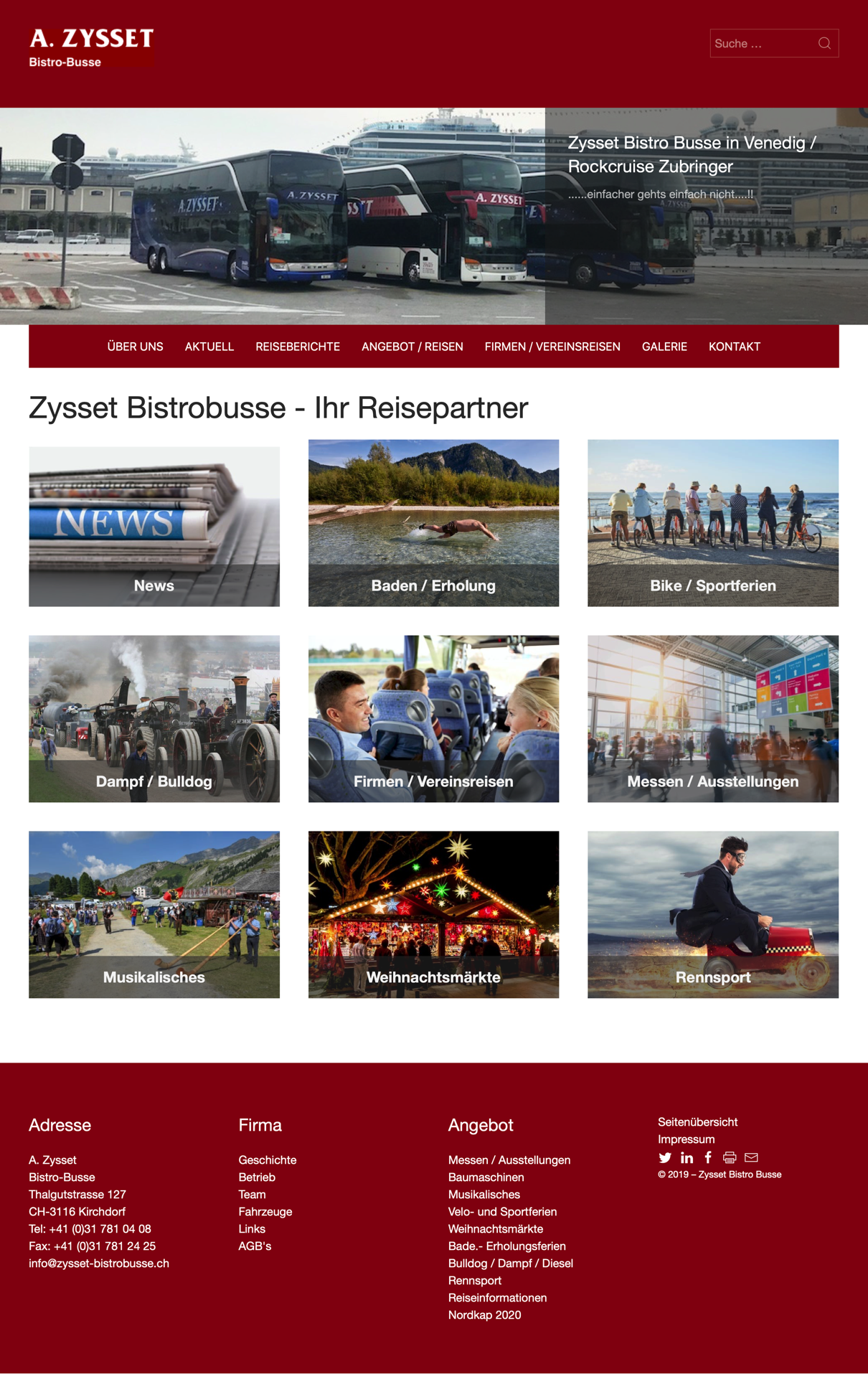Open the Fahrzeuge footer link
The width and height of the screenshot is (868, 1374).
[x=265, y=1212]
